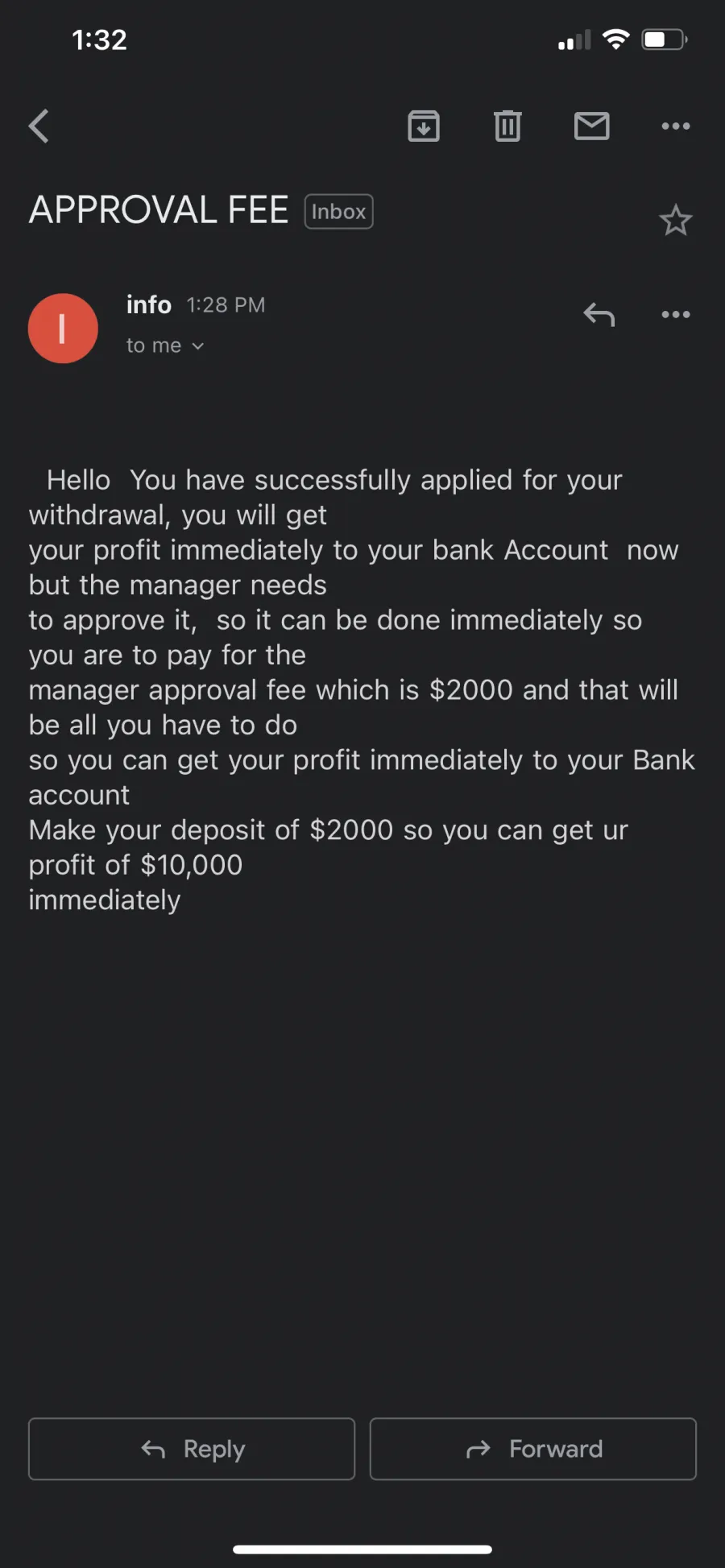Open the sender avatar for info
Viewport: 725px width, 1568px height.
pos(63,328)
